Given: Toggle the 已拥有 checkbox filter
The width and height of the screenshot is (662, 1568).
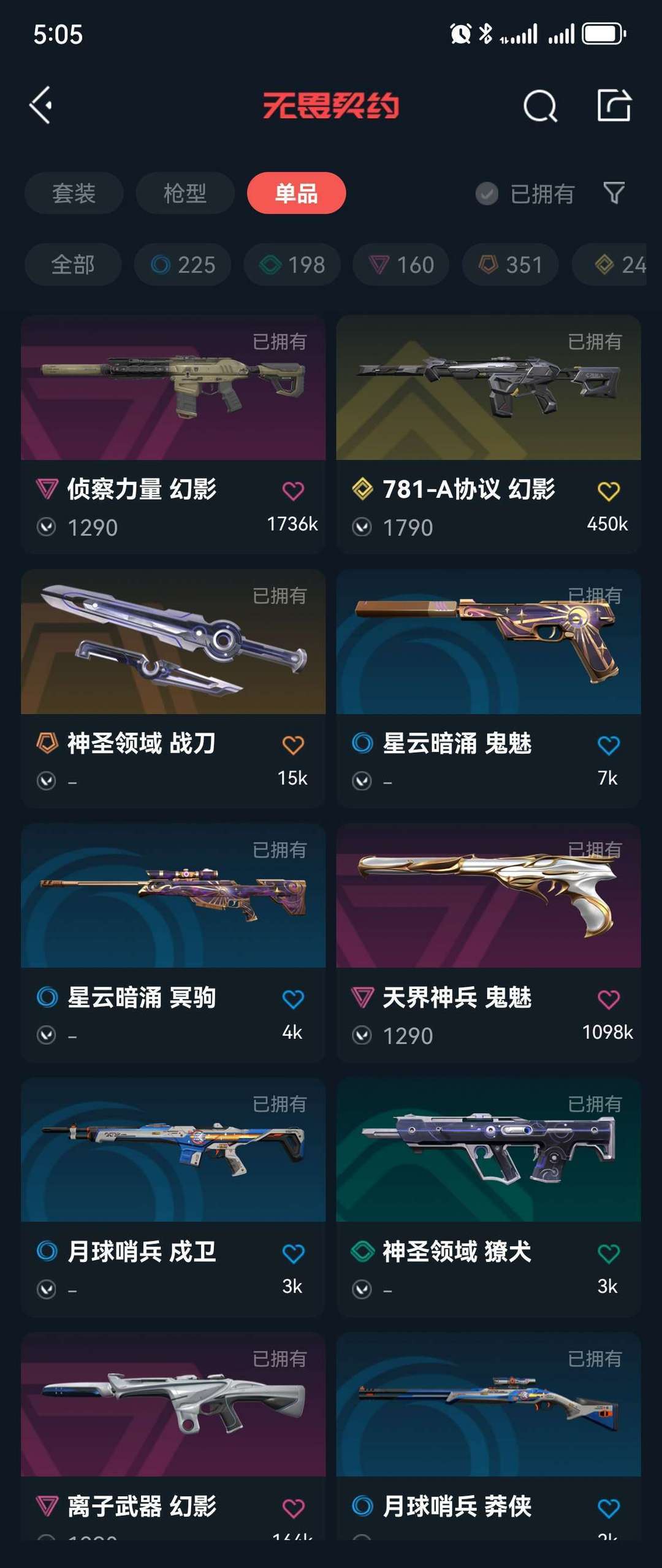Looking at the screenshot, I should pos(487,194).
